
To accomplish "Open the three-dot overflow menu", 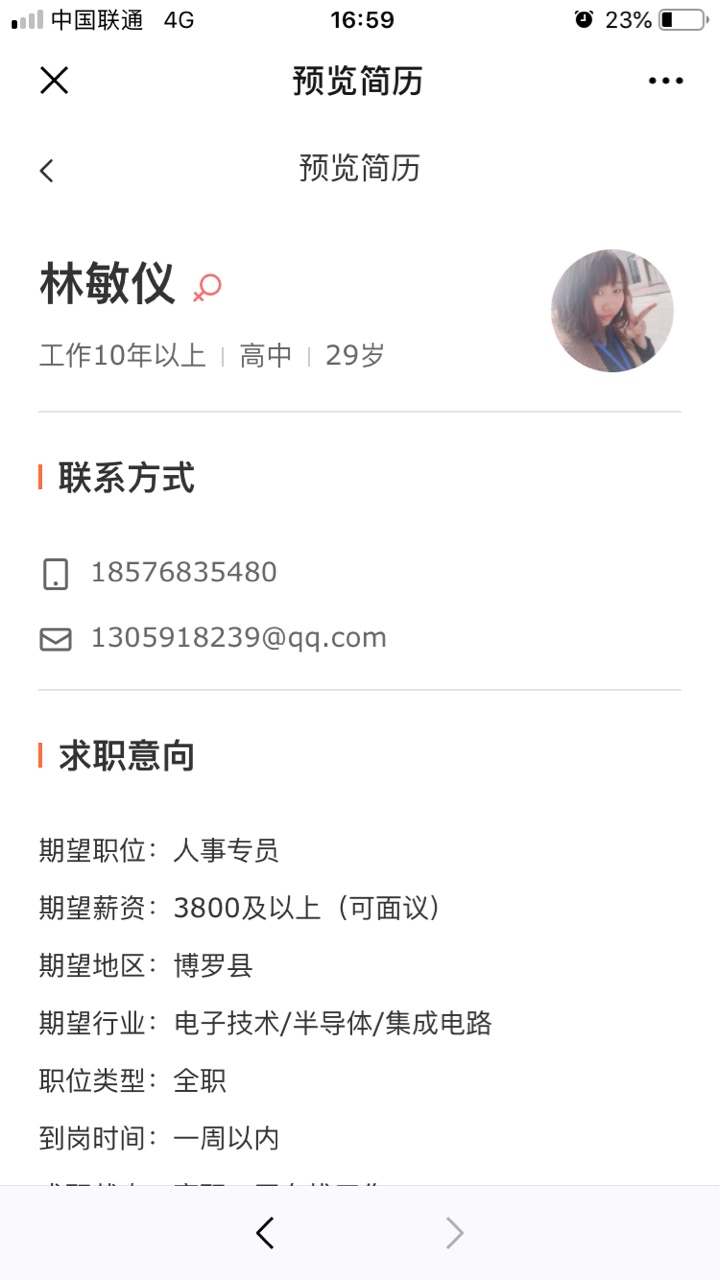I will point(665,81).
